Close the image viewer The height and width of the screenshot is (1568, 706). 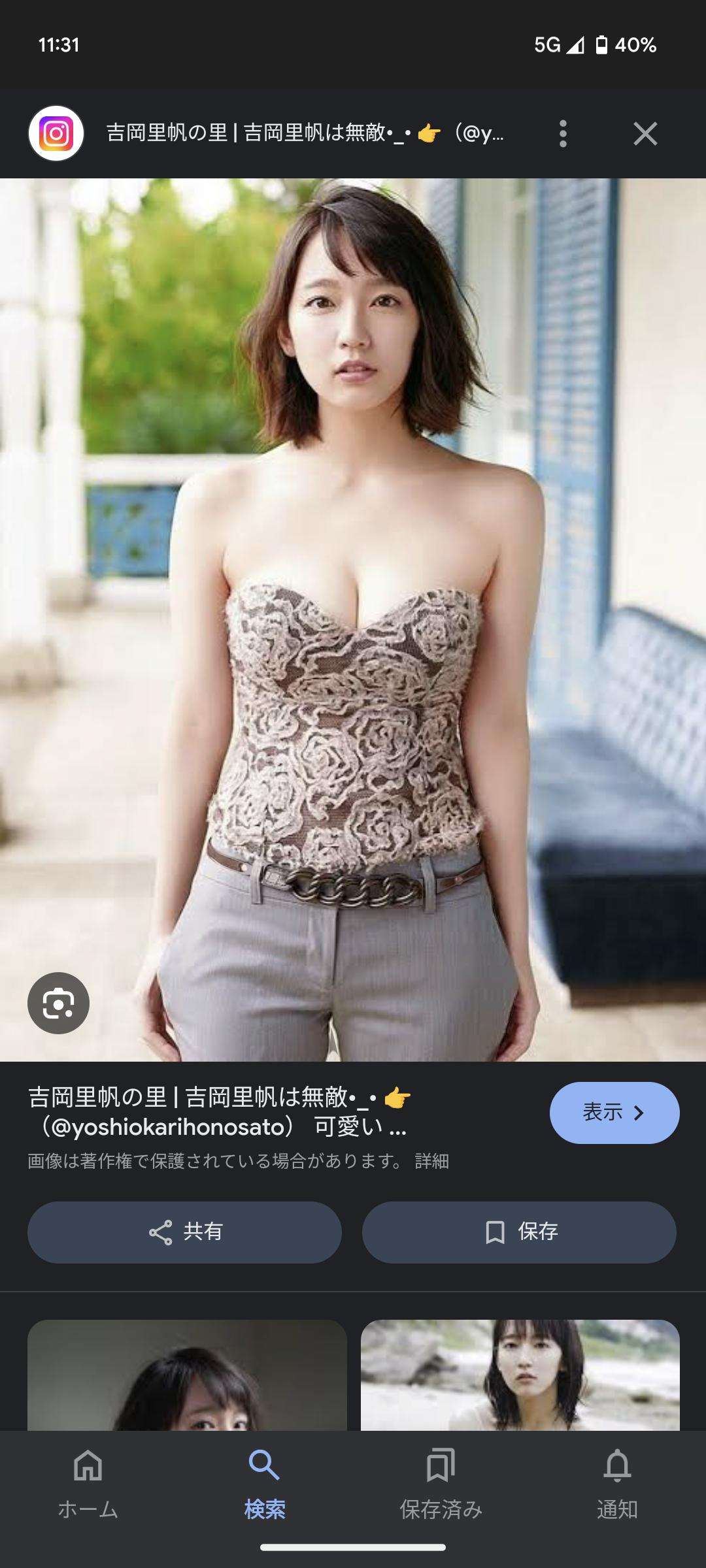pos(645,134)
